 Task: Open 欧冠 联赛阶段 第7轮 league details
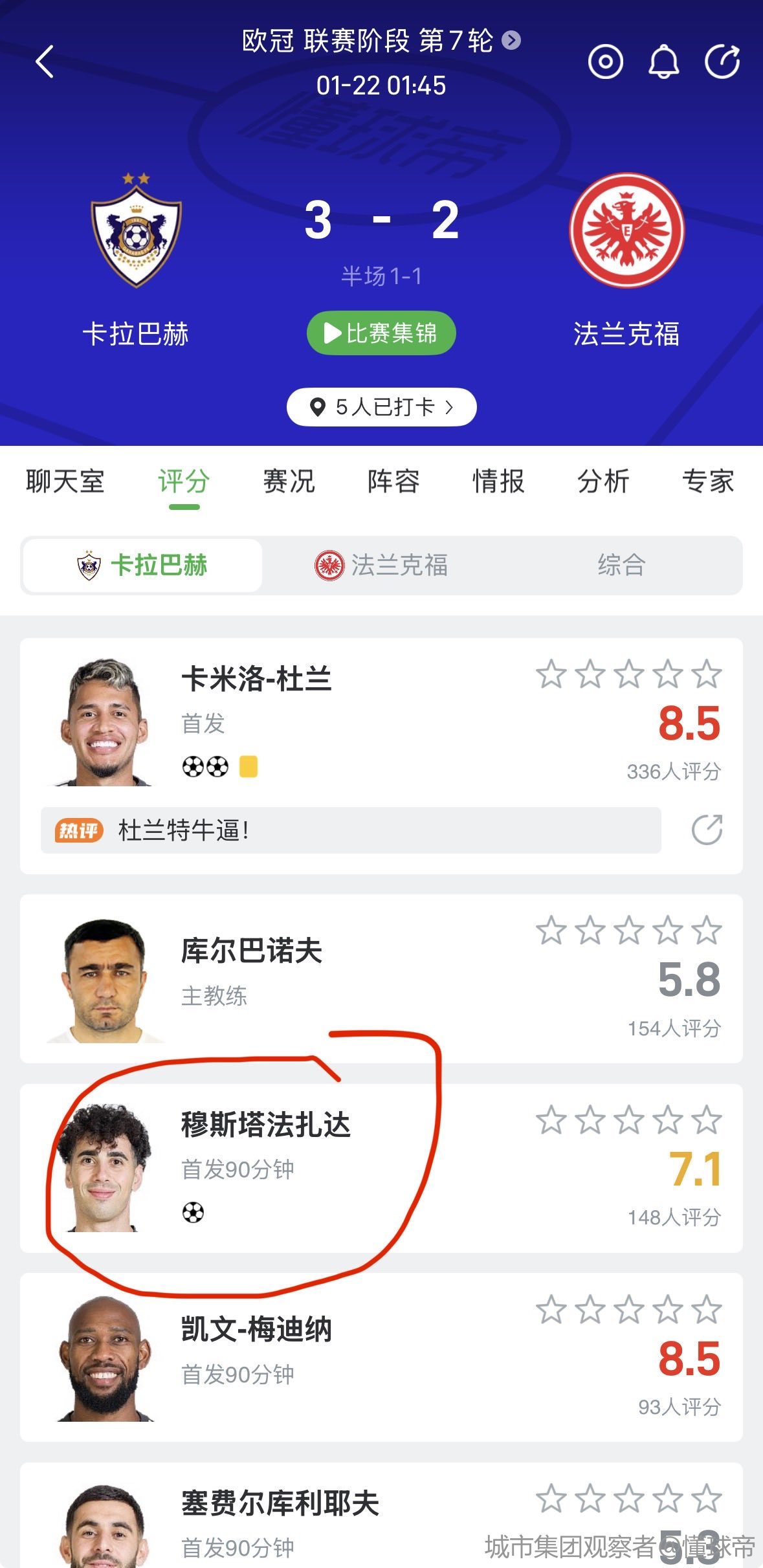pyautogui.click(x=381, y=41)
